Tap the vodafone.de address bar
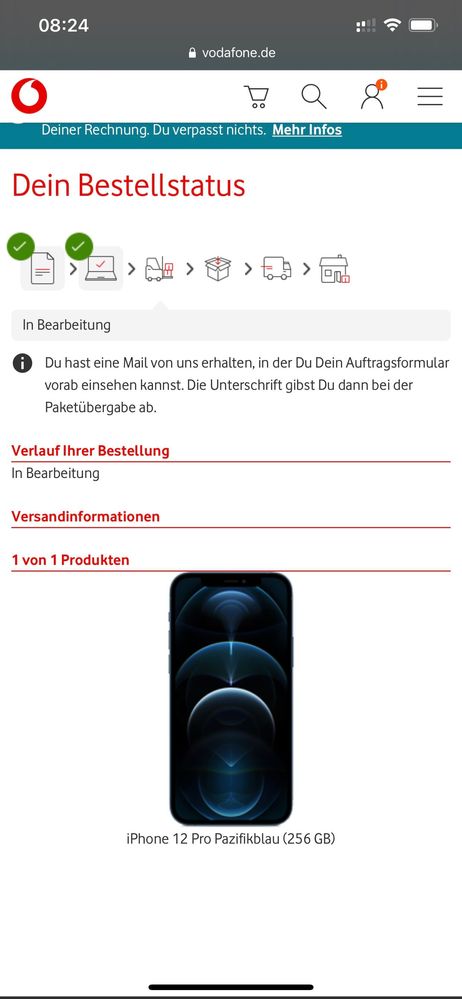Viewport: 462px width, 999px height. click(x=231, y=53)
